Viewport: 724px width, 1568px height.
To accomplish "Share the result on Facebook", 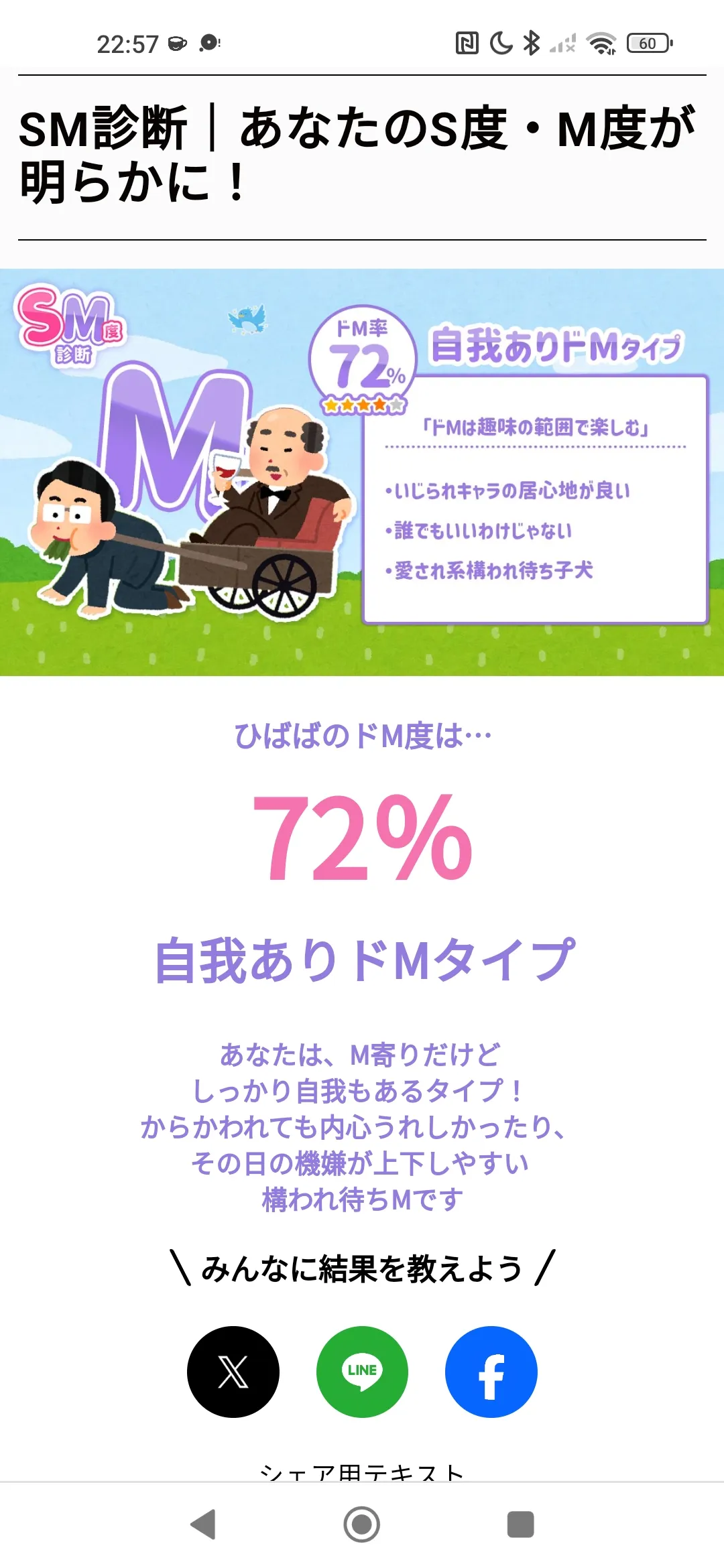I will [x=491, y=1372].
